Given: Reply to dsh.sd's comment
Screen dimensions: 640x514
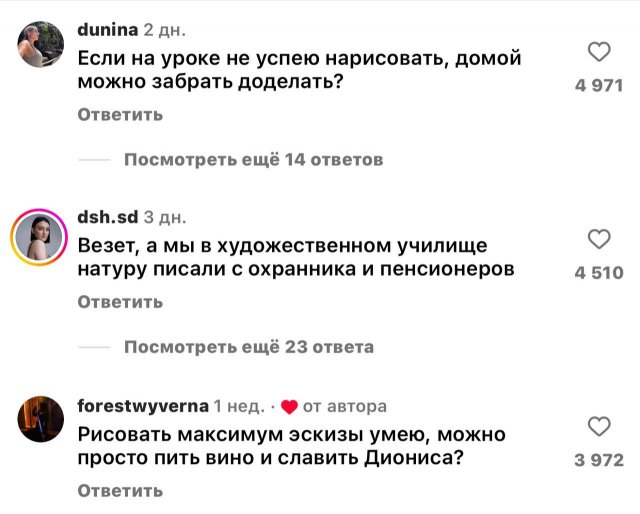Looking at the screenshot, I should pos(120,302).
